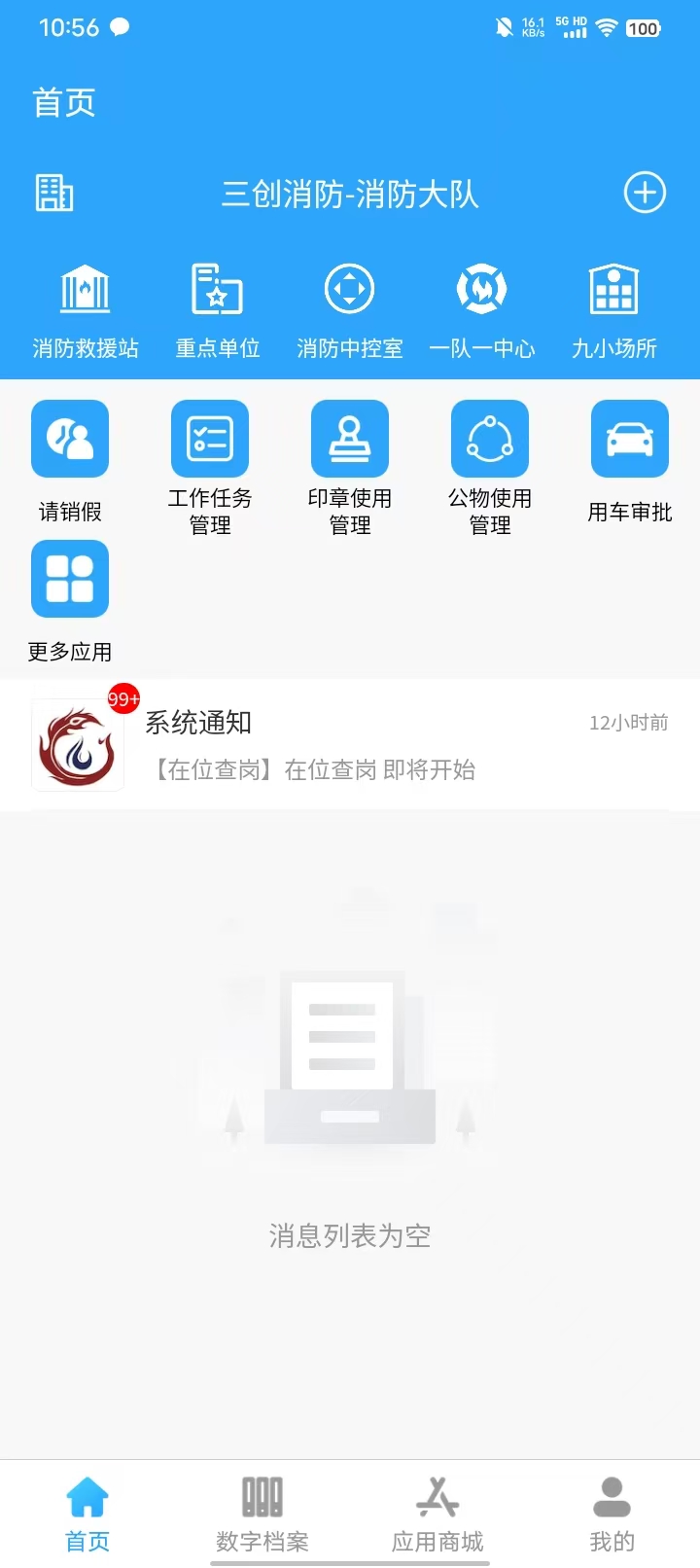This screenshot has width=700, height=1568.
Task: Open 印章使用管理
Action: pos(350,467)
